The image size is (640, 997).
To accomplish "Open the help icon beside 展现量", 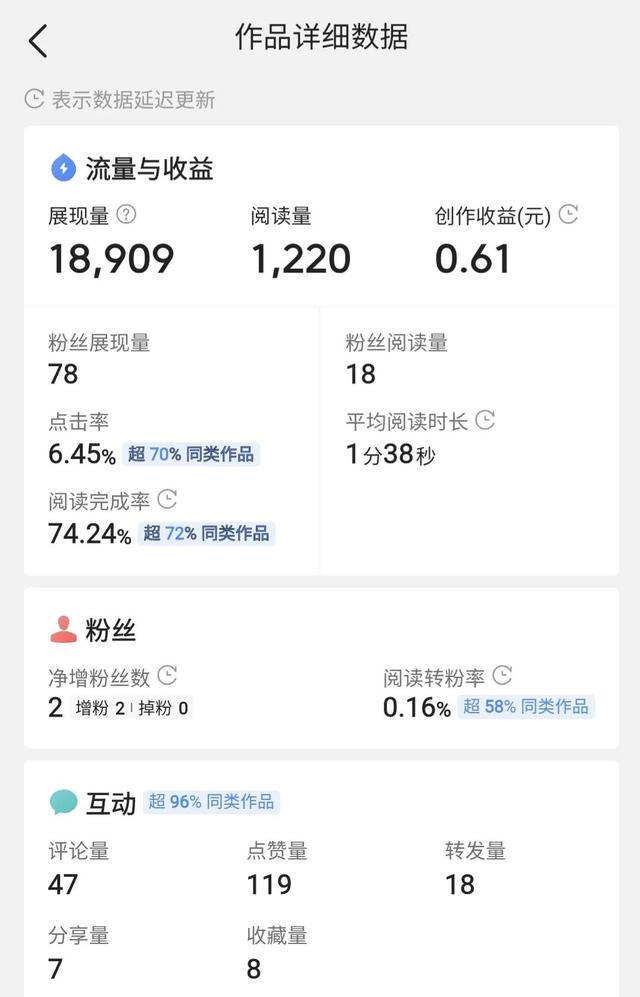I will pyautogui.click(x=126, y=214).
